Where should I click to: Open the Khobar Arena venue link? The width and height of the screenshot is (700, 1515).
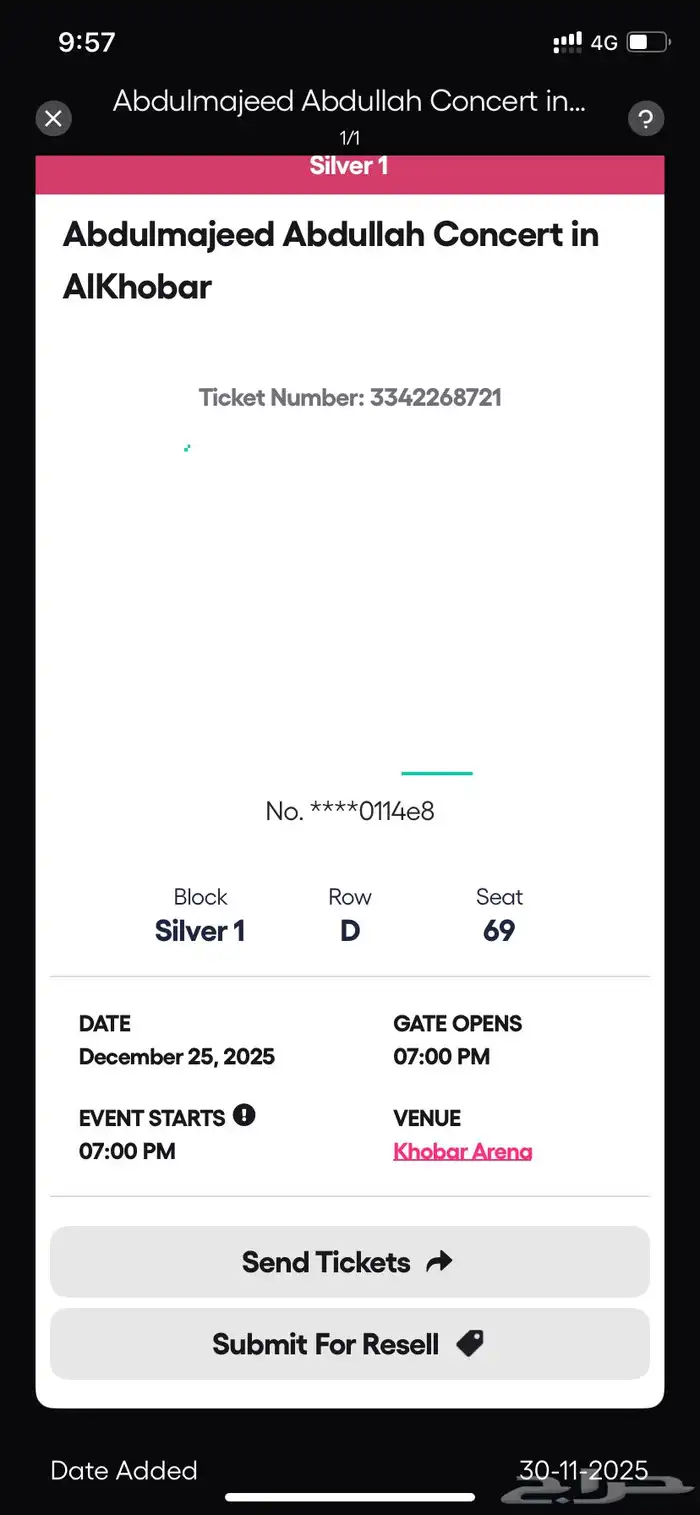pyautogui.click(x=462, y=1151)
